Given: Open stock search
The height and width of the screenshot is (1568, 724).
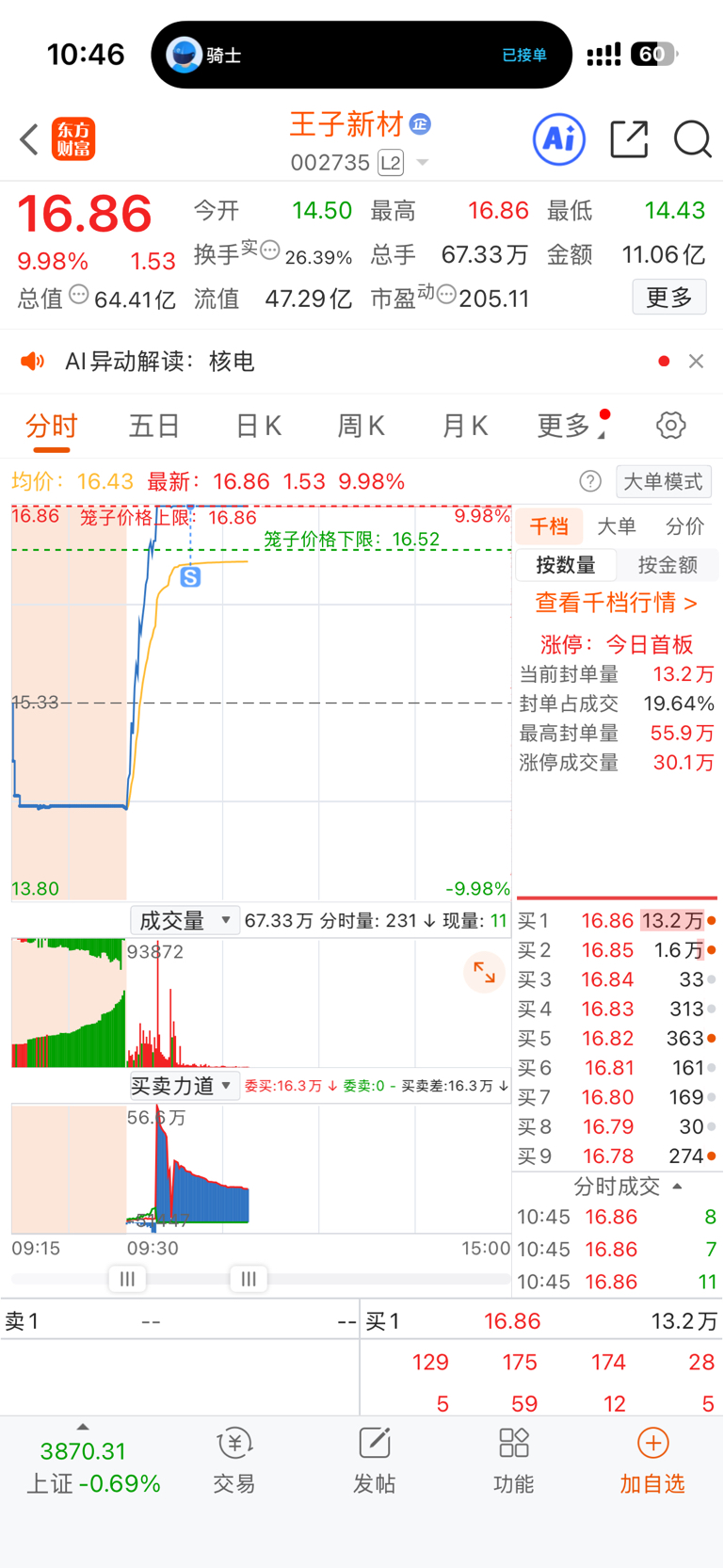Looking at the screenshot, I should (x=692, y=140).
